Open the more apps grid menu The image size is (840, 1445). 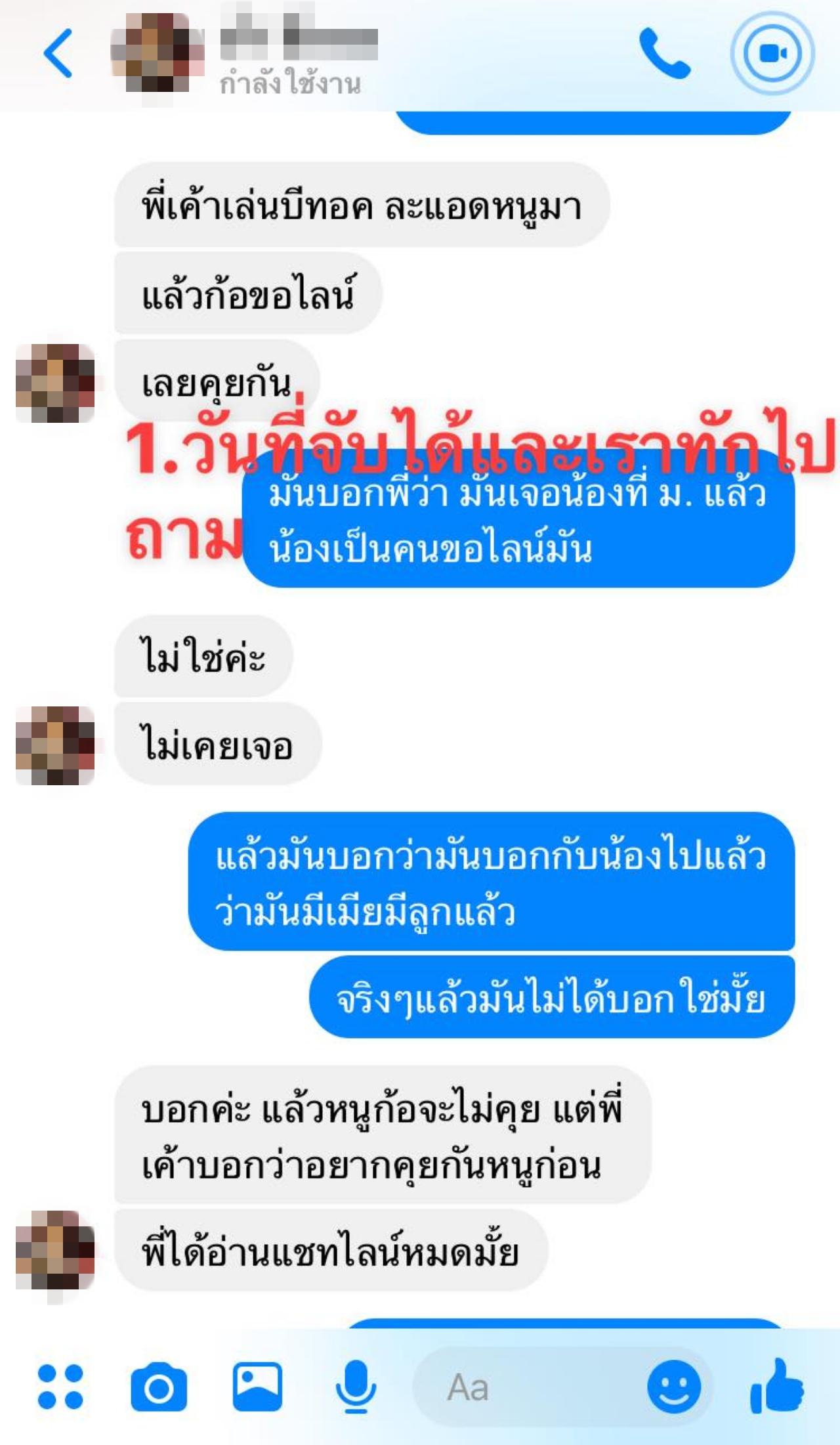(x=60, y=1387)
